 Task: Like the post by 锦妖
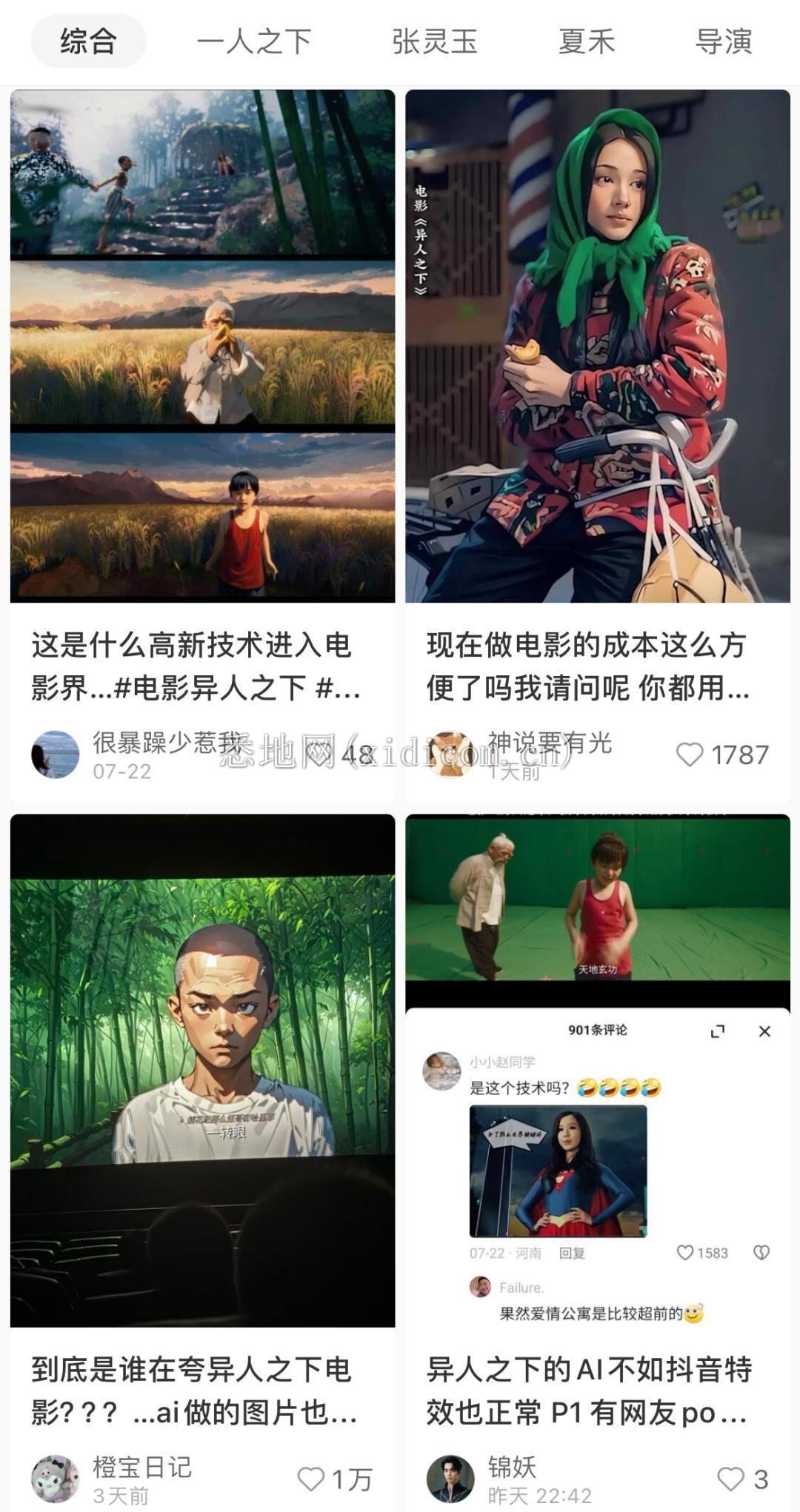coord(730,1479)
